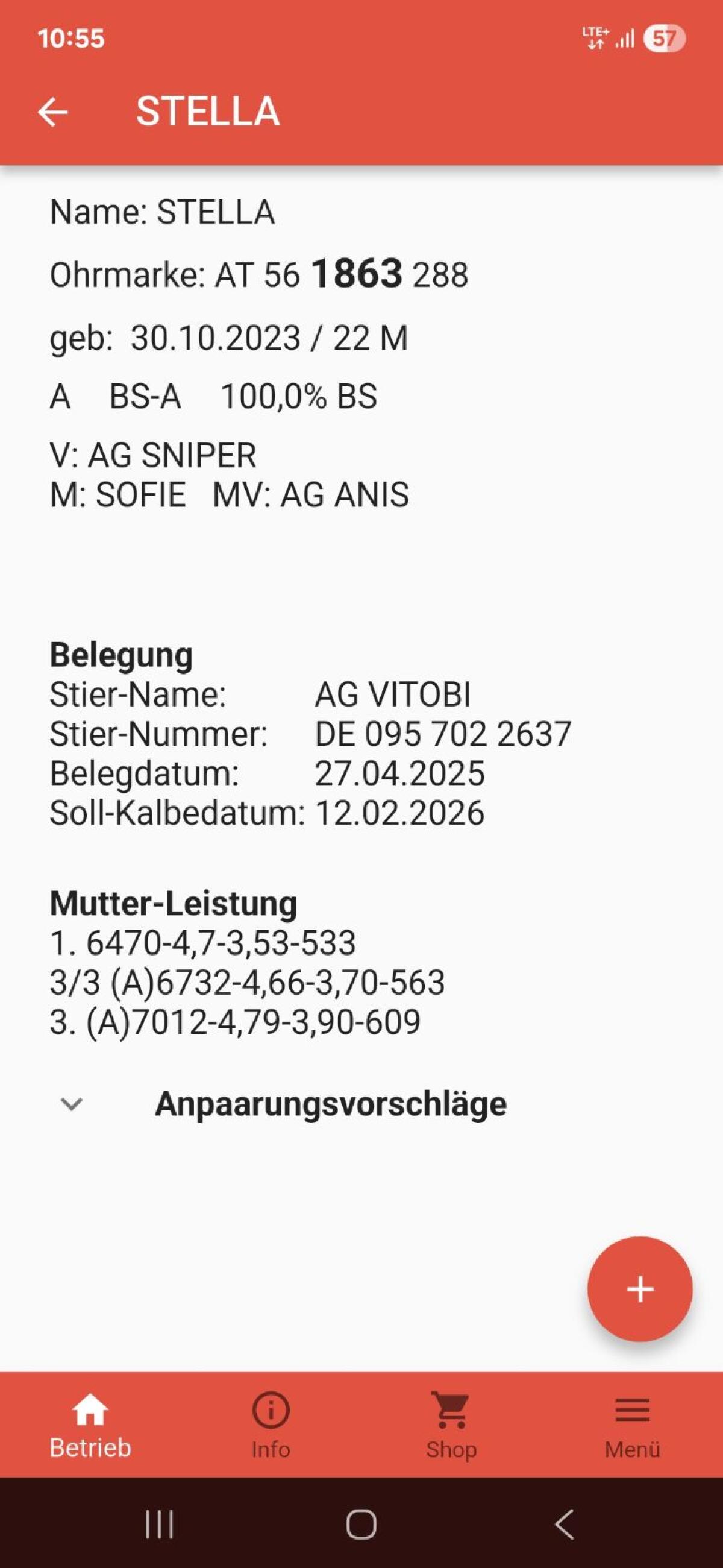The image size is (723, 1568).
Task: Tap the system home button
Action: pyautogui.click(x=361, y=1525)
